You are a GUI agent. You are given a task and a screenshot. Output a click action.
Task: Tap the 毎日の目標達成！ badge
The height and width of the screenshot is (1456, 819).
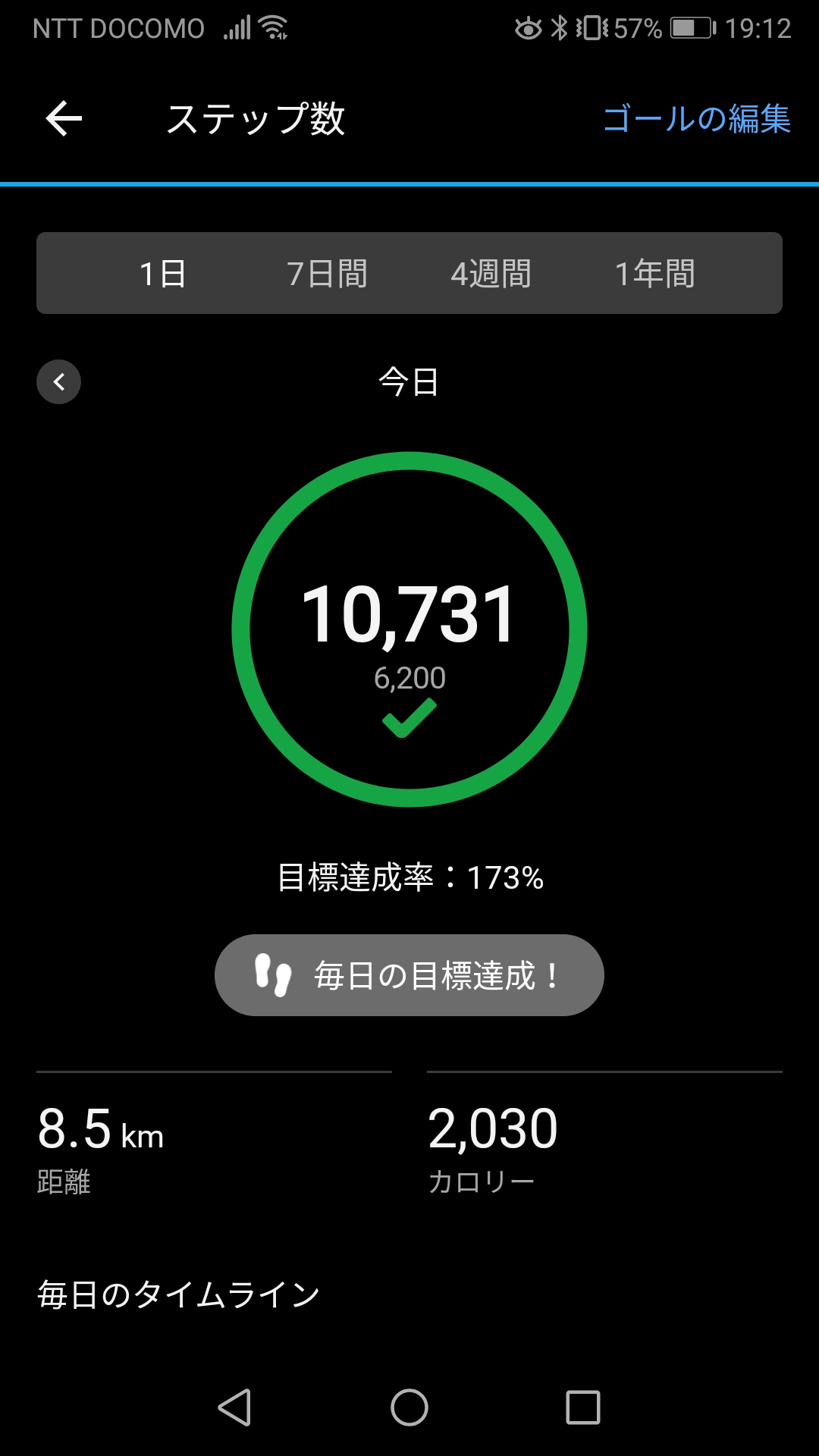point(409,975)
